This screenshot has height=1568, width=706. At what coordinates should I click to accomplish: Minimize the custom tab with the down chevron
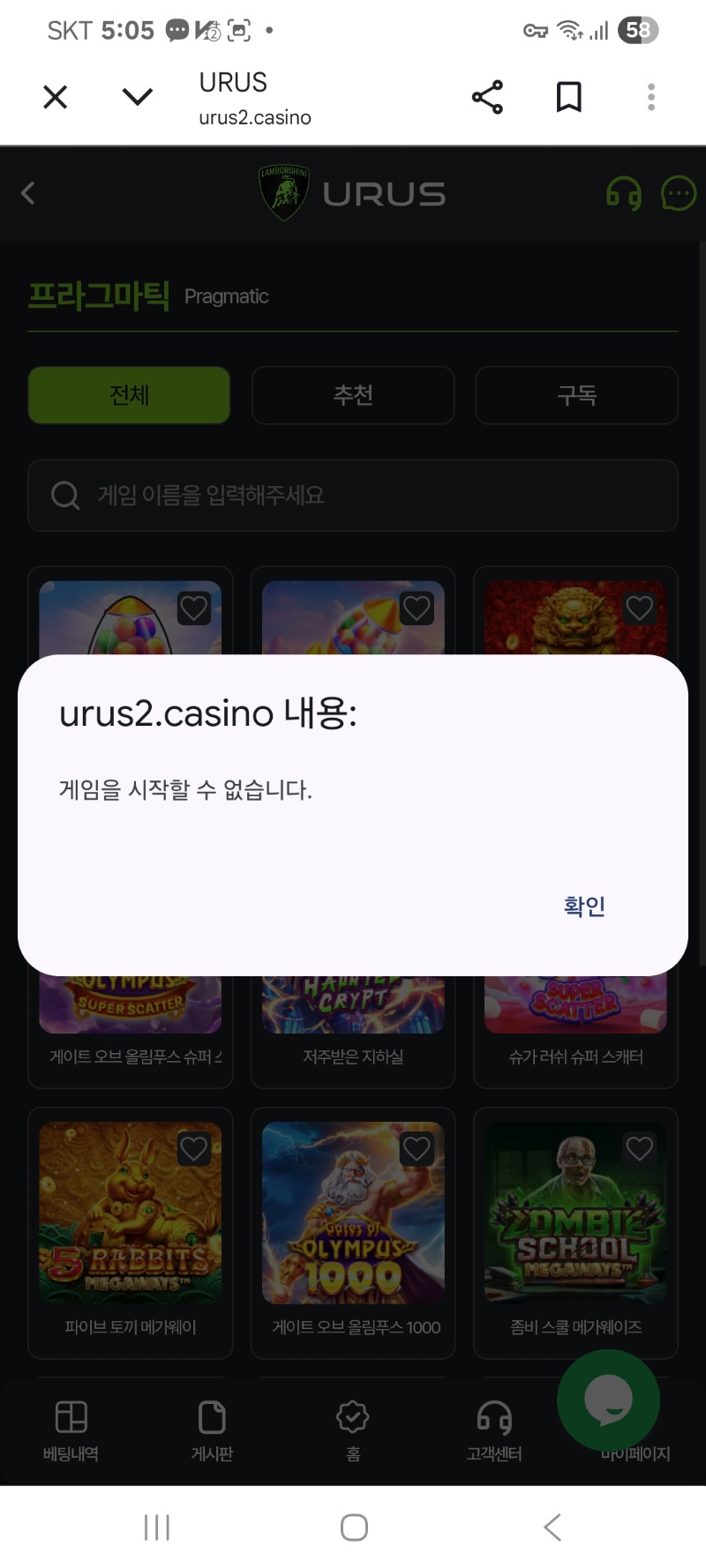click(x=137, y=97)
